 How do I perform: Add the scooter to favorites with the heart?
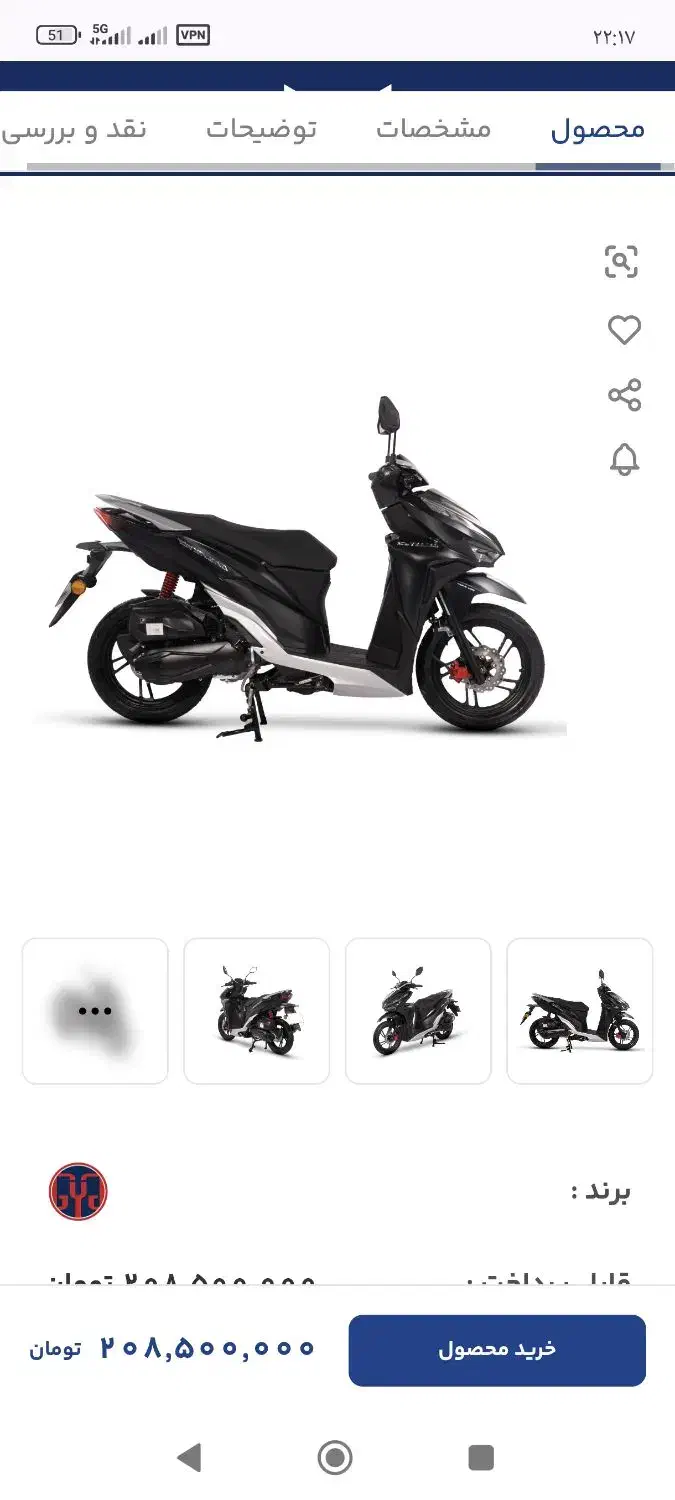[x=624, y=329]
